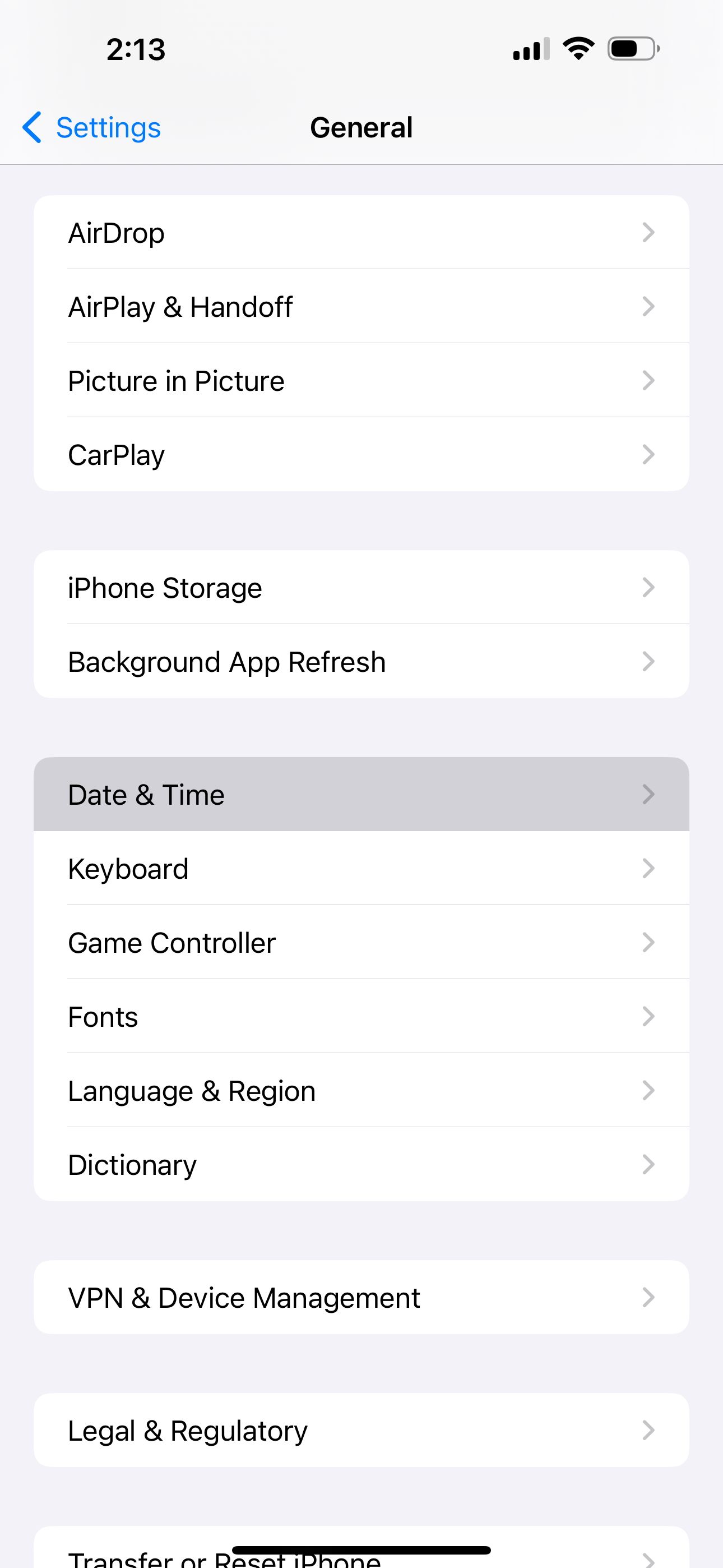Open AirPlay & Handoff settings
The height and width of the screenshot is (1568, 723).
click(361, 307)
